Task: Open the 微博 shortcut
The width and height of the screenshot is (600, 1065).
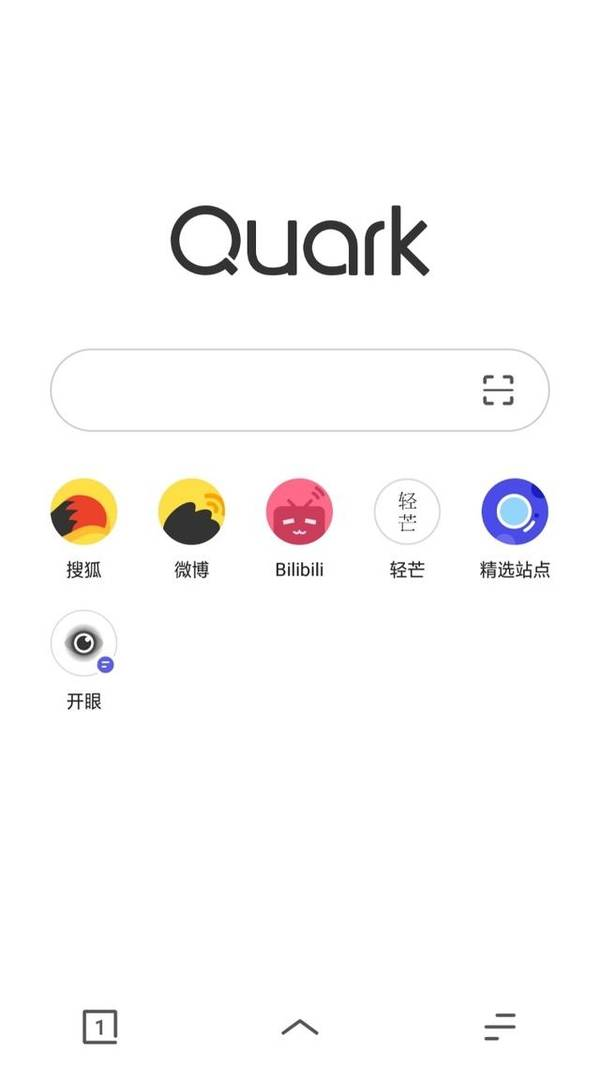Action: pos(191,512)
